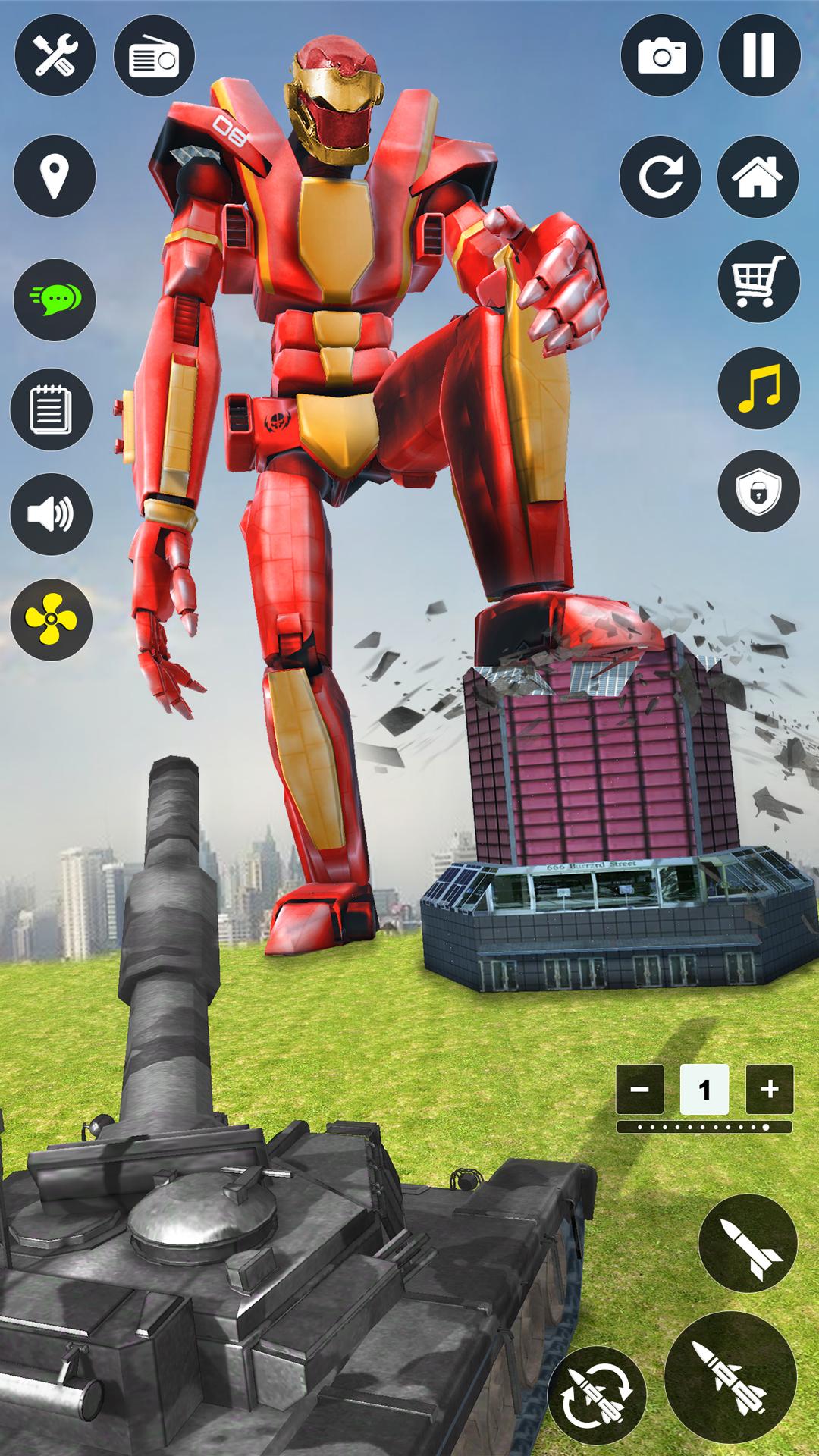The height and width of the screenshot is (1456, 819).
Task: Tap the yellow fan icon
Action: click(x=51, y=620)
